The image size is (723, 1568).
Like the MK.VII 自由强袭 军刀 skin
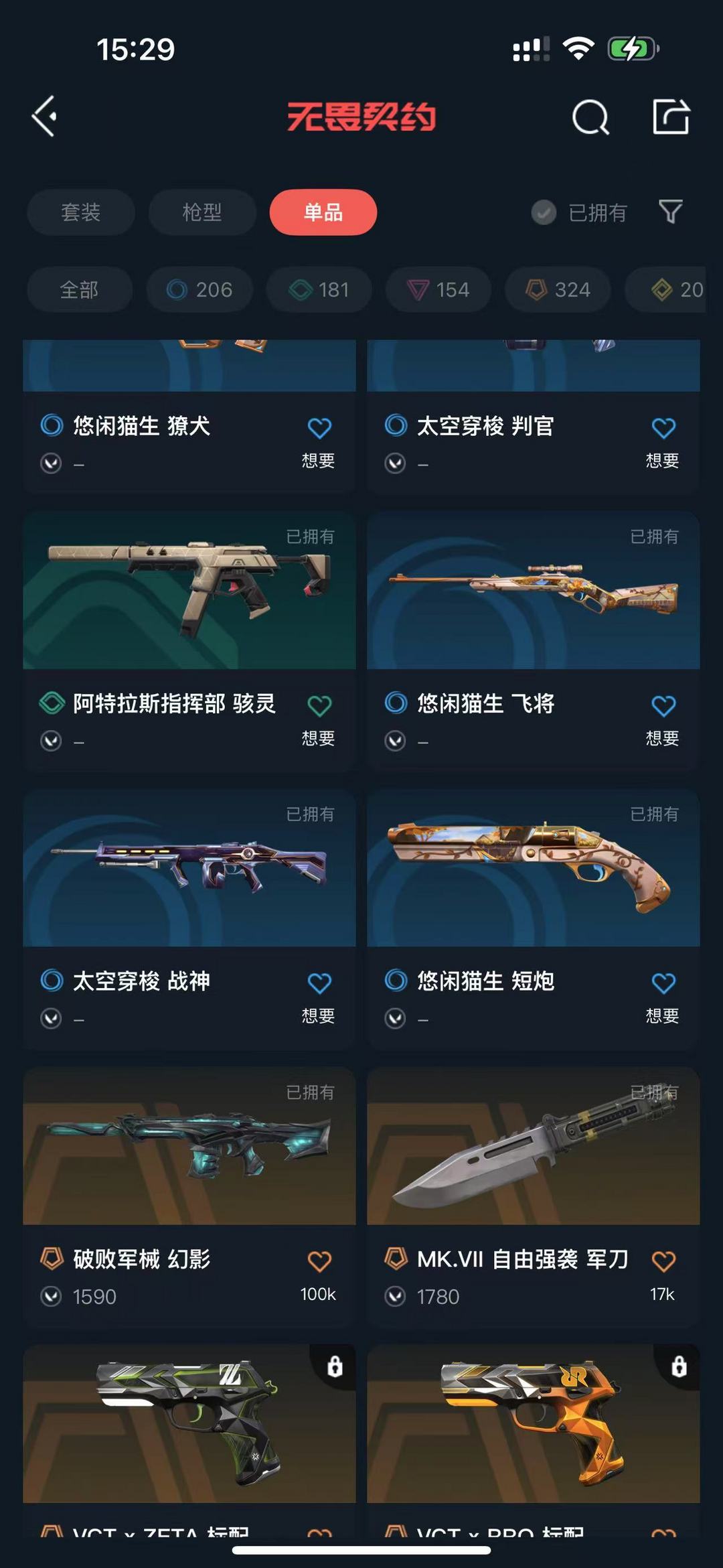tap(663, 1261)
